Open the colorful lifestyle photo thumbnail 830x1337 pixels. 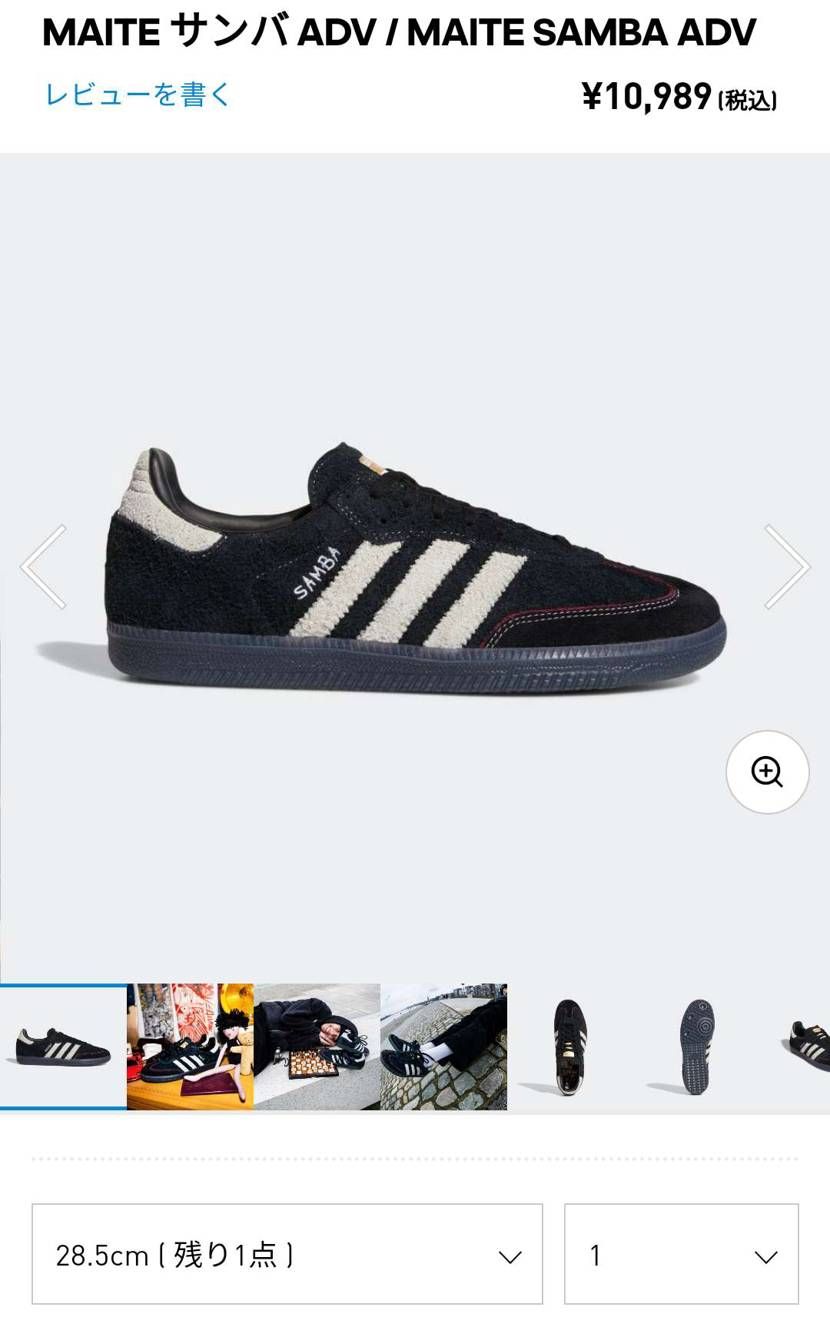pyautogui.click(x=190, y=1047)
